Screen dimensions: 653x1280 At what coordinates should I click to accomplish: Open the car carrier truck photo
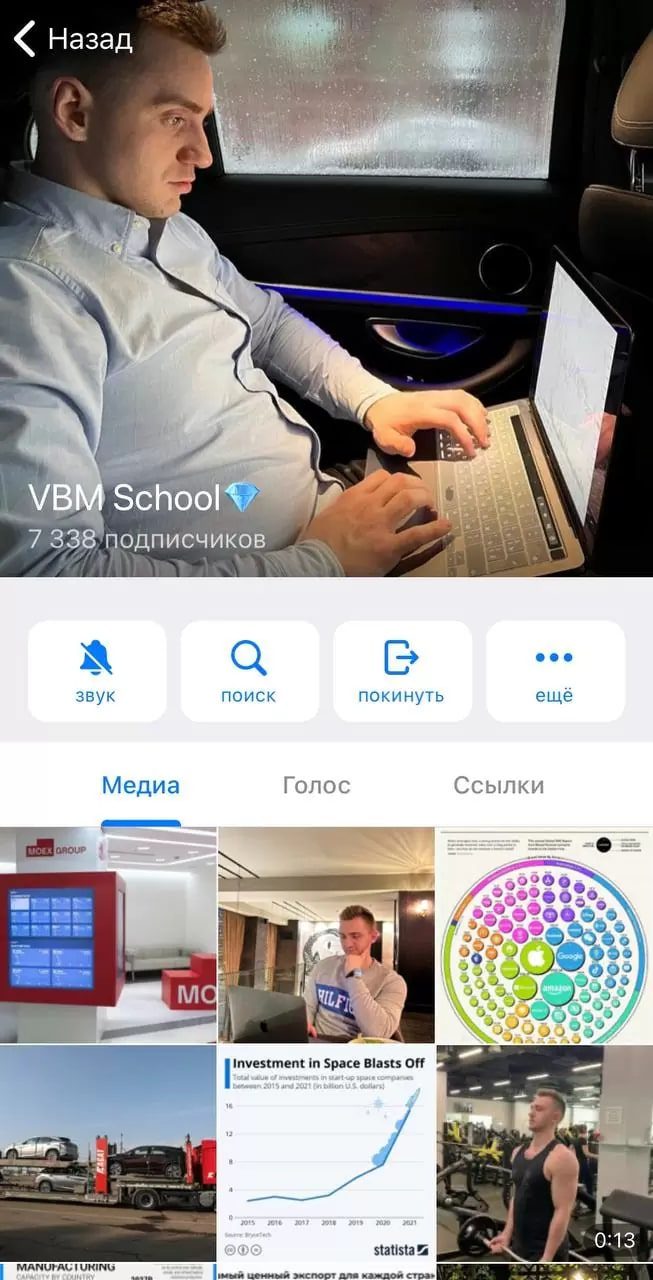click(x=107, y=1153)
